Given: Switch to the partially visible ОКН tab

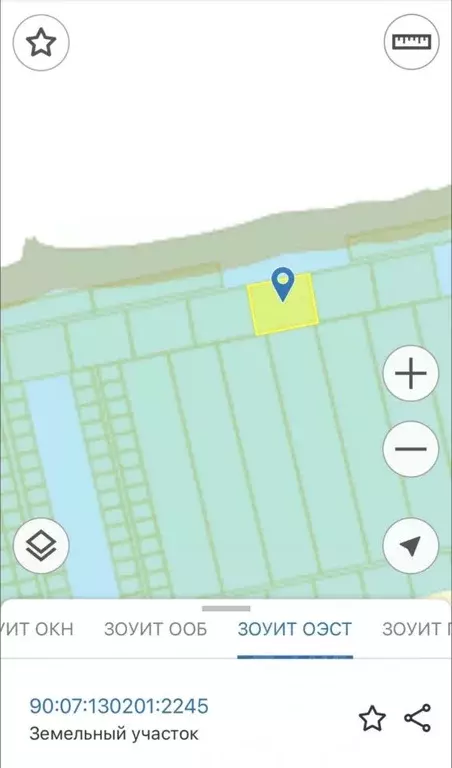Looking at the screenshot, I should 37,629.
